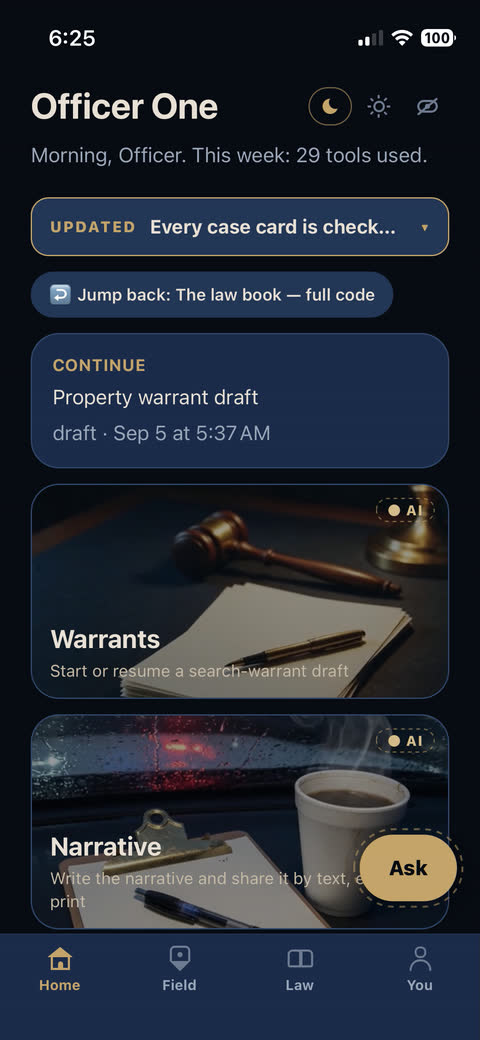Select the Home tab
This screenshot has width=480, height=1040.
click(60, 968)
